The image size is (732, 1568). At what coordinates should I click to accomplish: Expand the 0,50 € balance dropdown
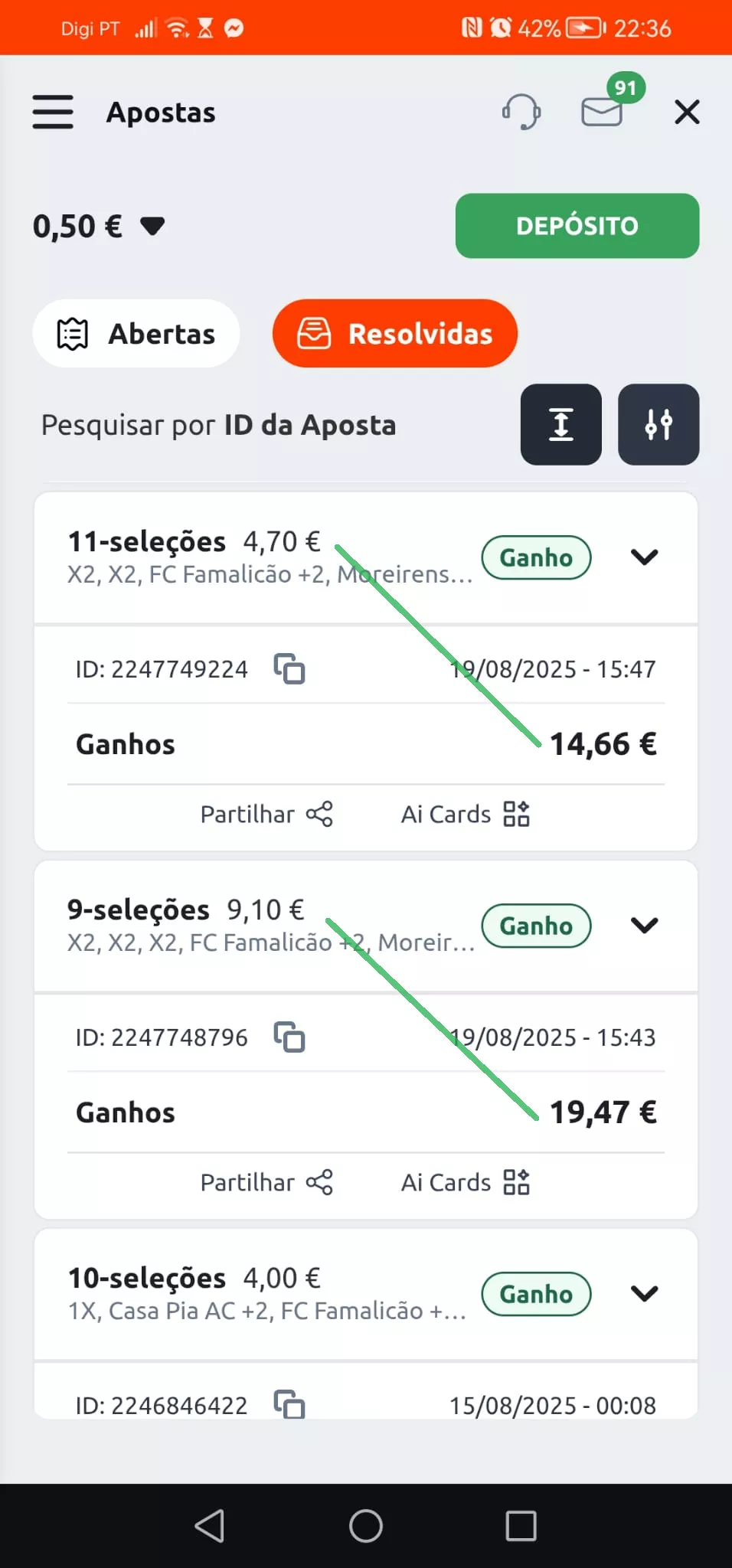152,226
